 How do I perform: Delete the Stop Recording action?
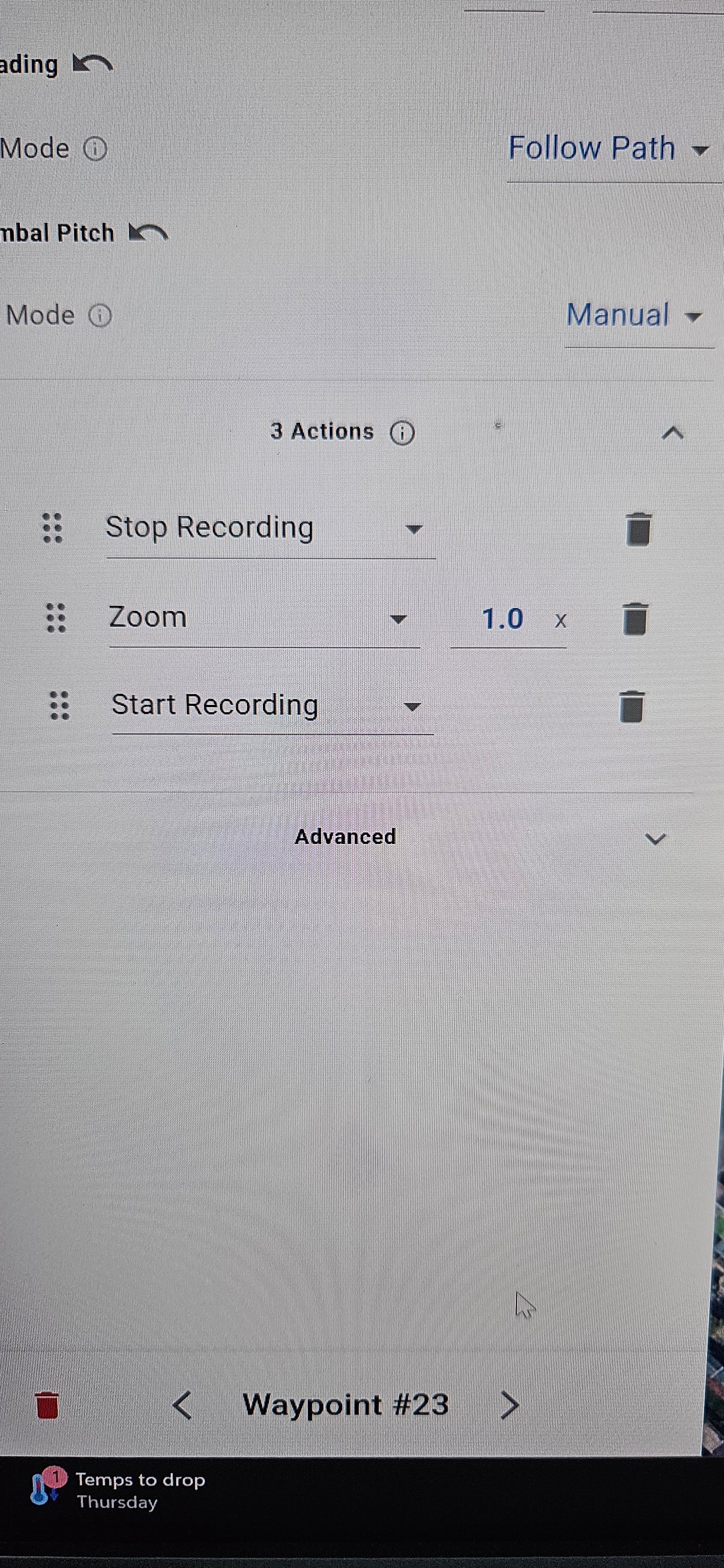(638, 528)
